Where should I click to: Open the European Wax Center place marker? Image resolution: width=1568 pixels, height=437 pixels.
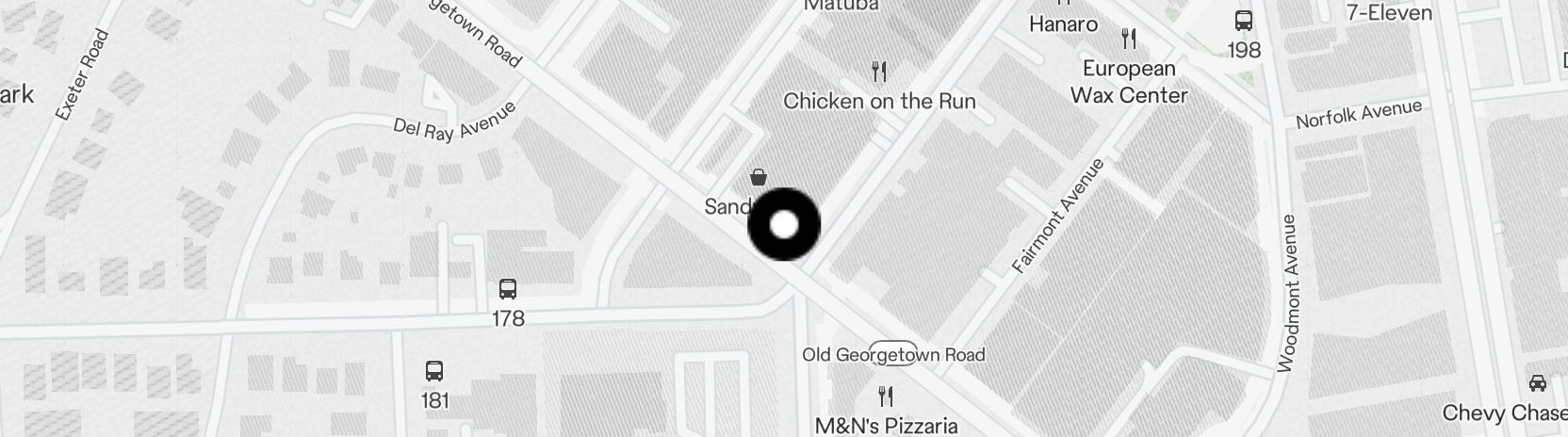coord(1129,40)
